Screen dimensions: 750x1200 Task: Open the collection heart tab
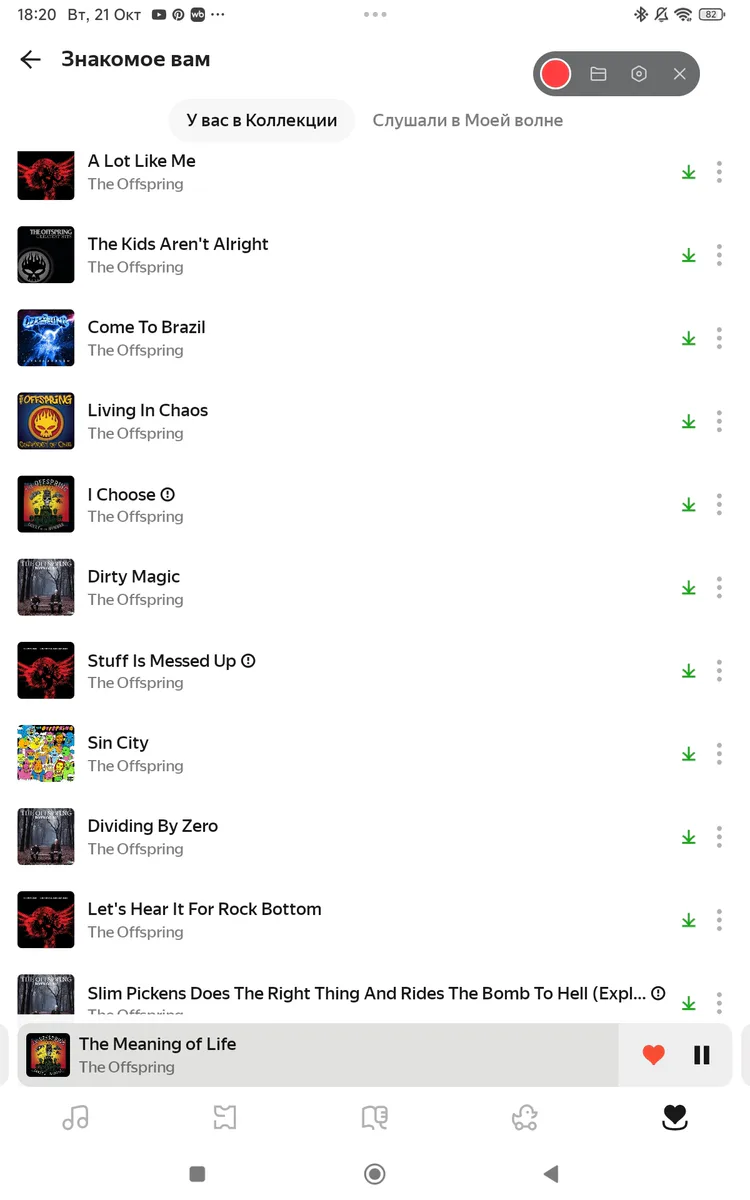click(675, 1117)
